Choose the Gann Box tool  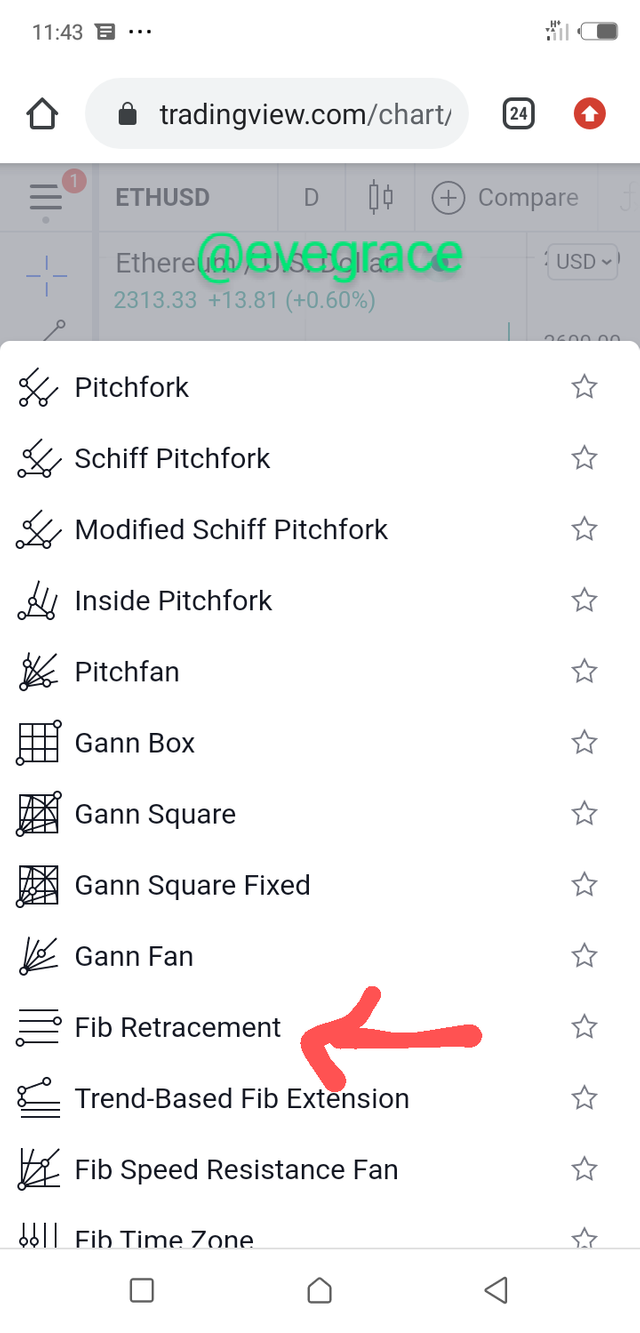point(320,742)
